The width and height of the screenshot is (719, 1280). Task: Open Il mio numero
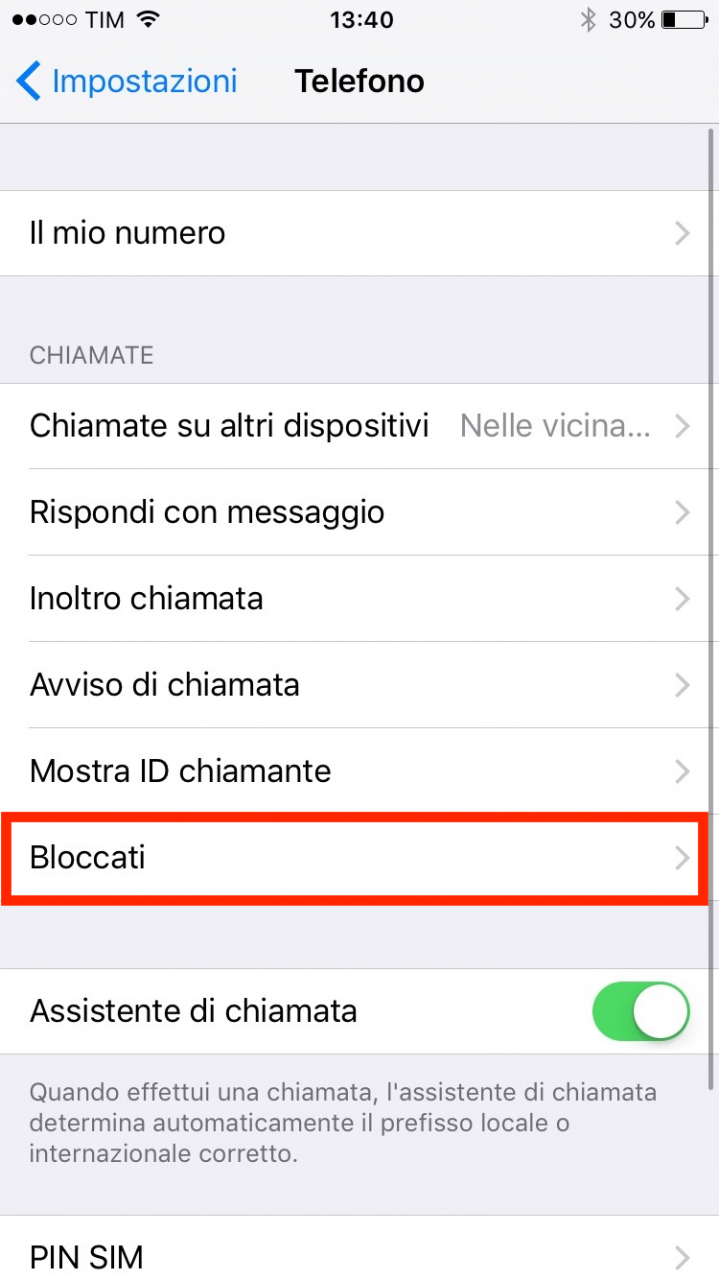(359, 233)
